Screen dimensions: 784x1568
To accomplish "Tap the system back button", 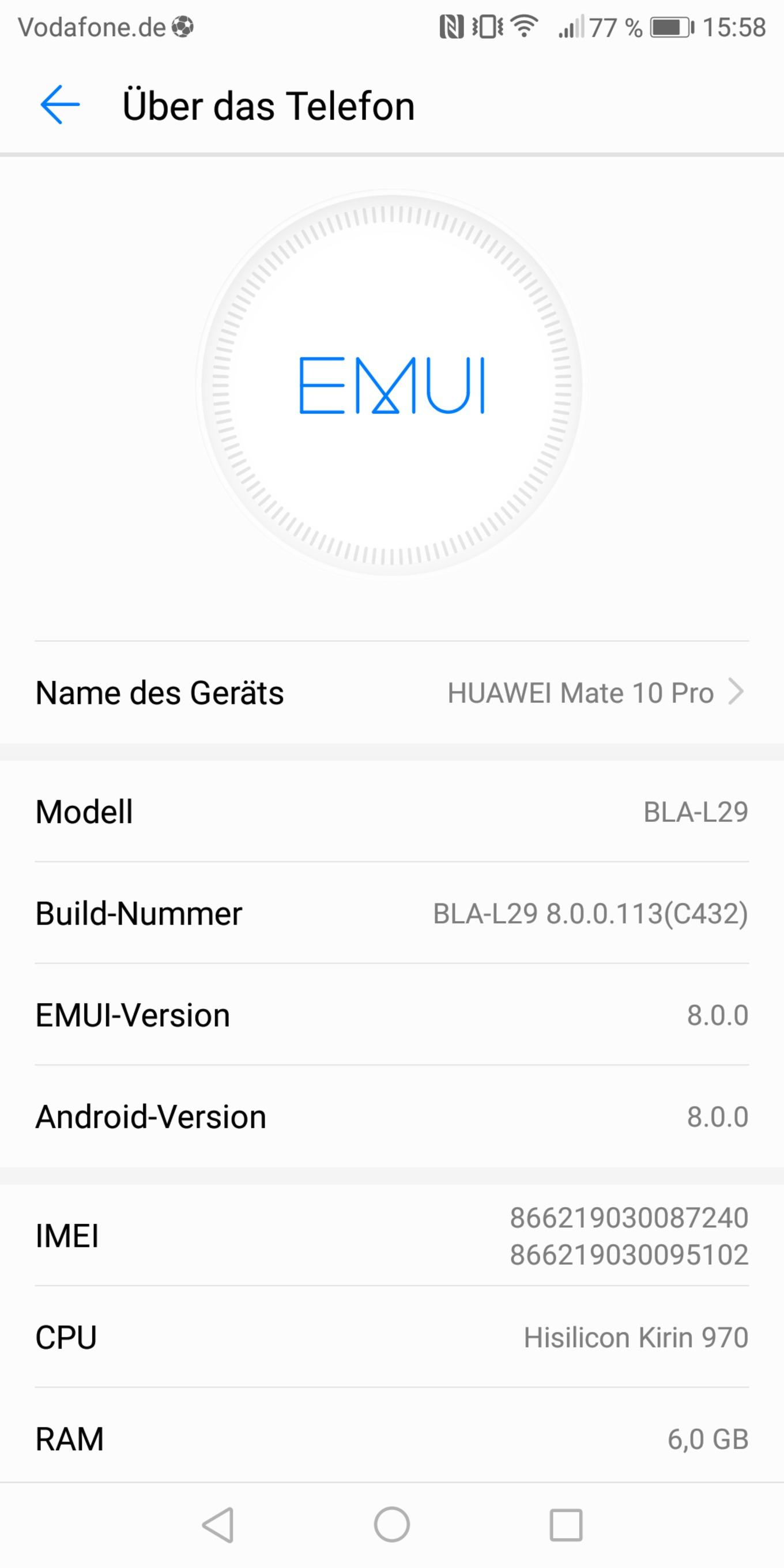I will pyautogui.click(x=218, y=1525).
